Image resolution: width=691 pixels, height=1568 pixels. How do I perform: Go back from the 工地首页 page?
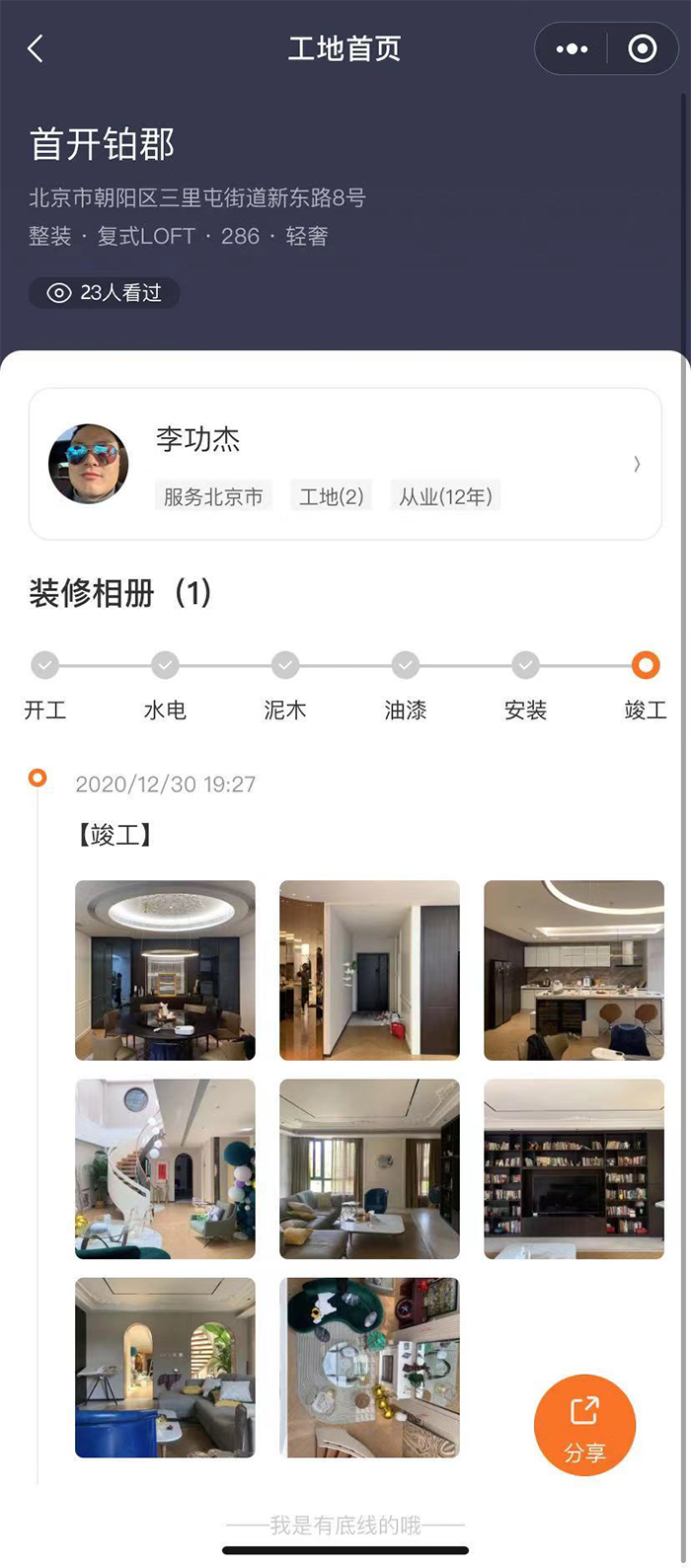[37, 48]
